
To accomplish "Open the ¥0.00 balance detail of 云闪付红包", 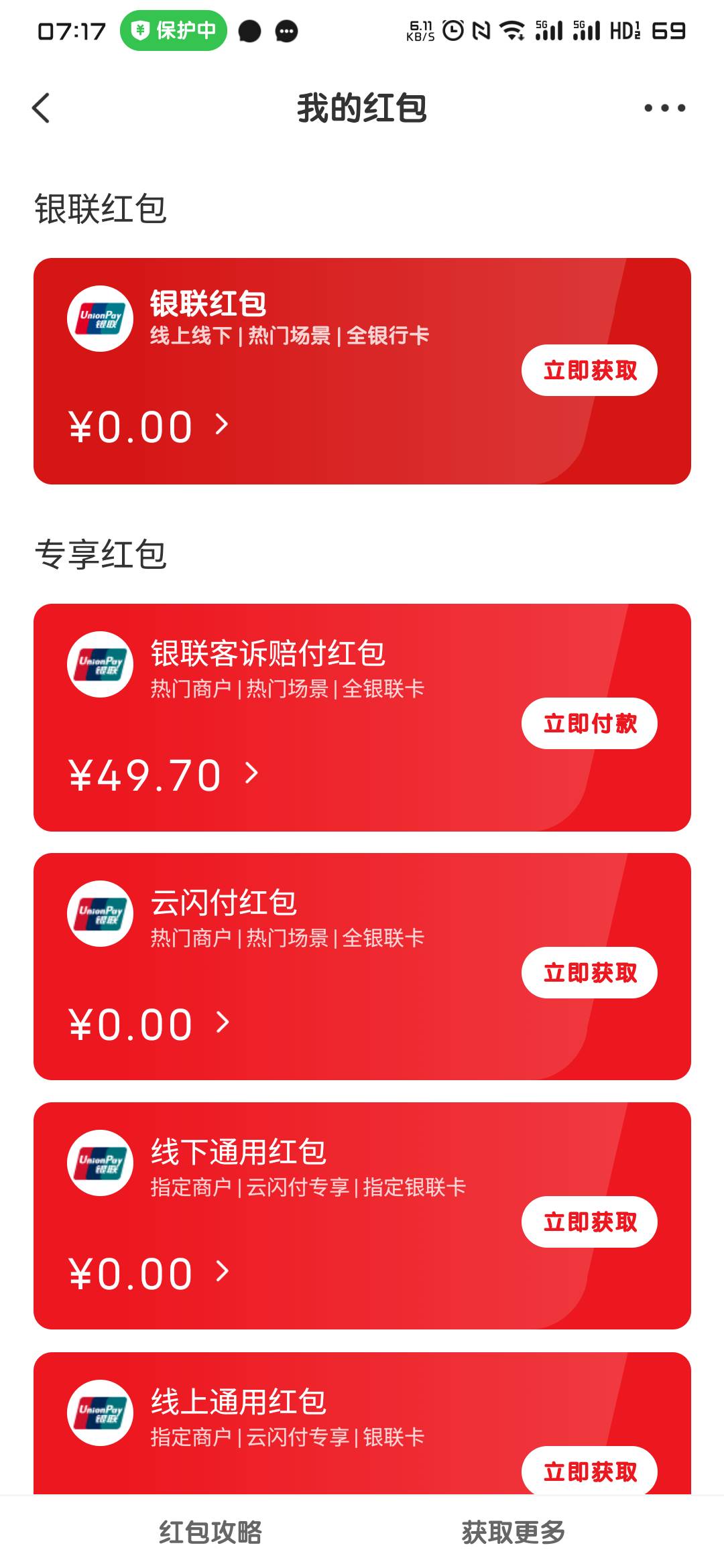I will (149, 1025).
